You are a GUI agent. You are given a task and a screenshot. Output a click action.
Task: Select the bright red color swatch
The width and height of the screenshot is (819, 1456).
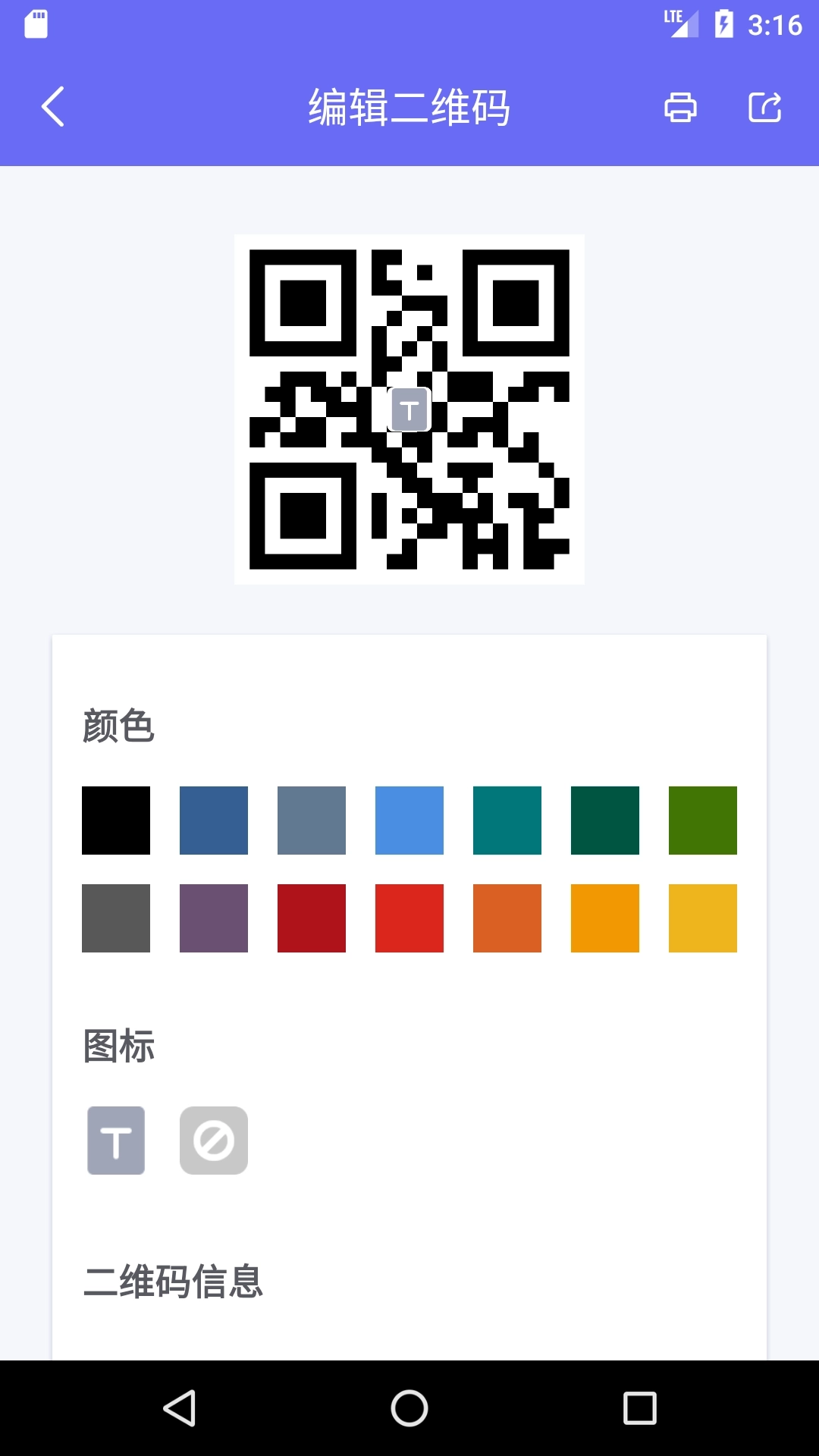pyautogui.click(x=409, y=919)
